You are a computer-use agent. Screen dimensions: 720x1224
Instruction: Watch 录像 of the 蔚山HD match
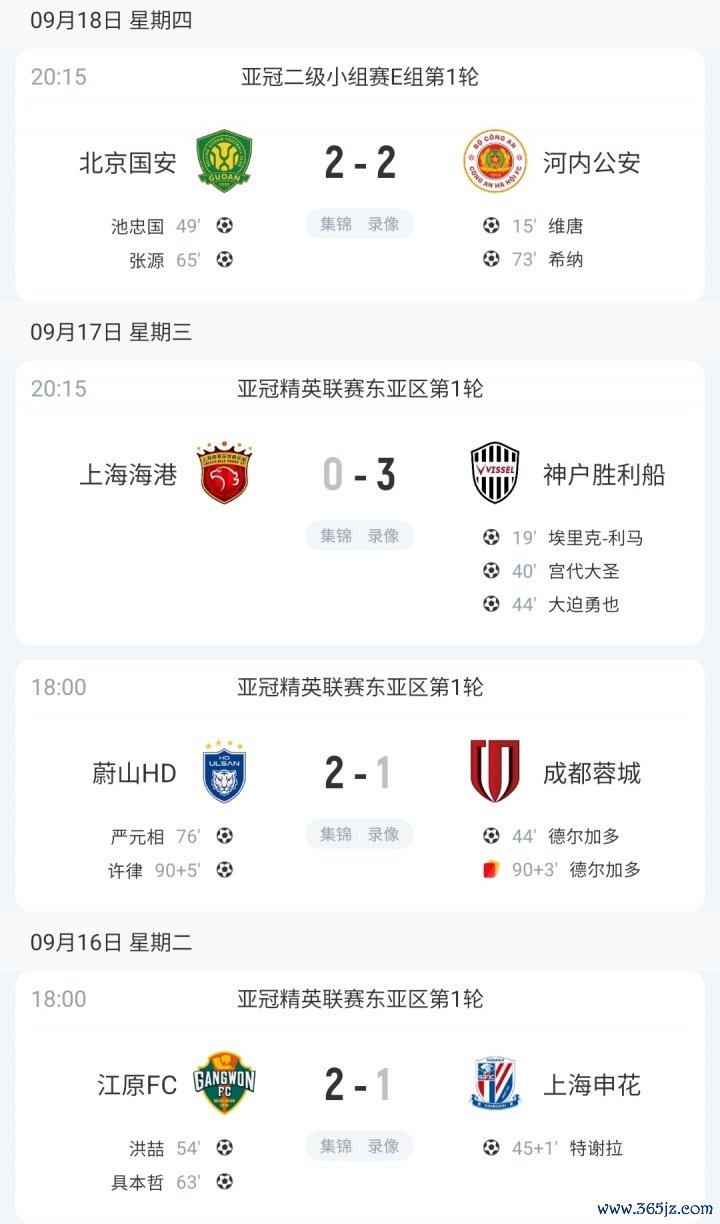point(383,834)
